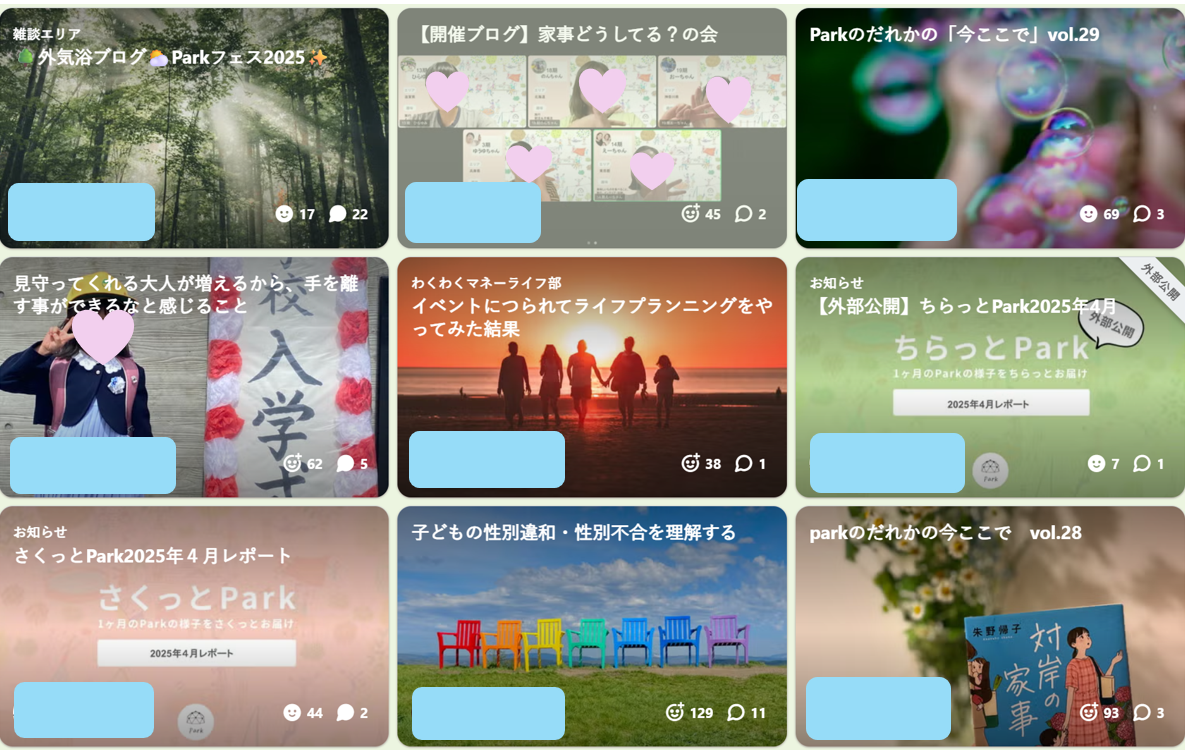
Task: React to the 家事どうしてる？の会 post
Action: tap(690, 213)
